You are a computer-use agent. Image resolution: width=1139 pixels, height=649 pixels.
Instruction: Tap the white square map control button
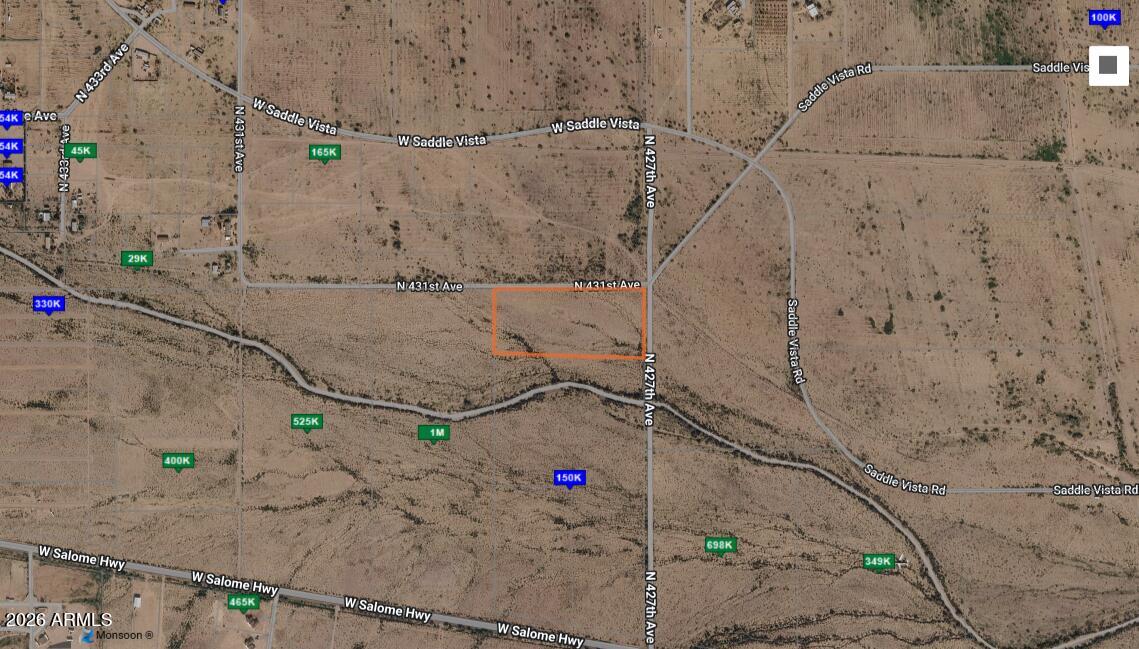point(1108,66)
